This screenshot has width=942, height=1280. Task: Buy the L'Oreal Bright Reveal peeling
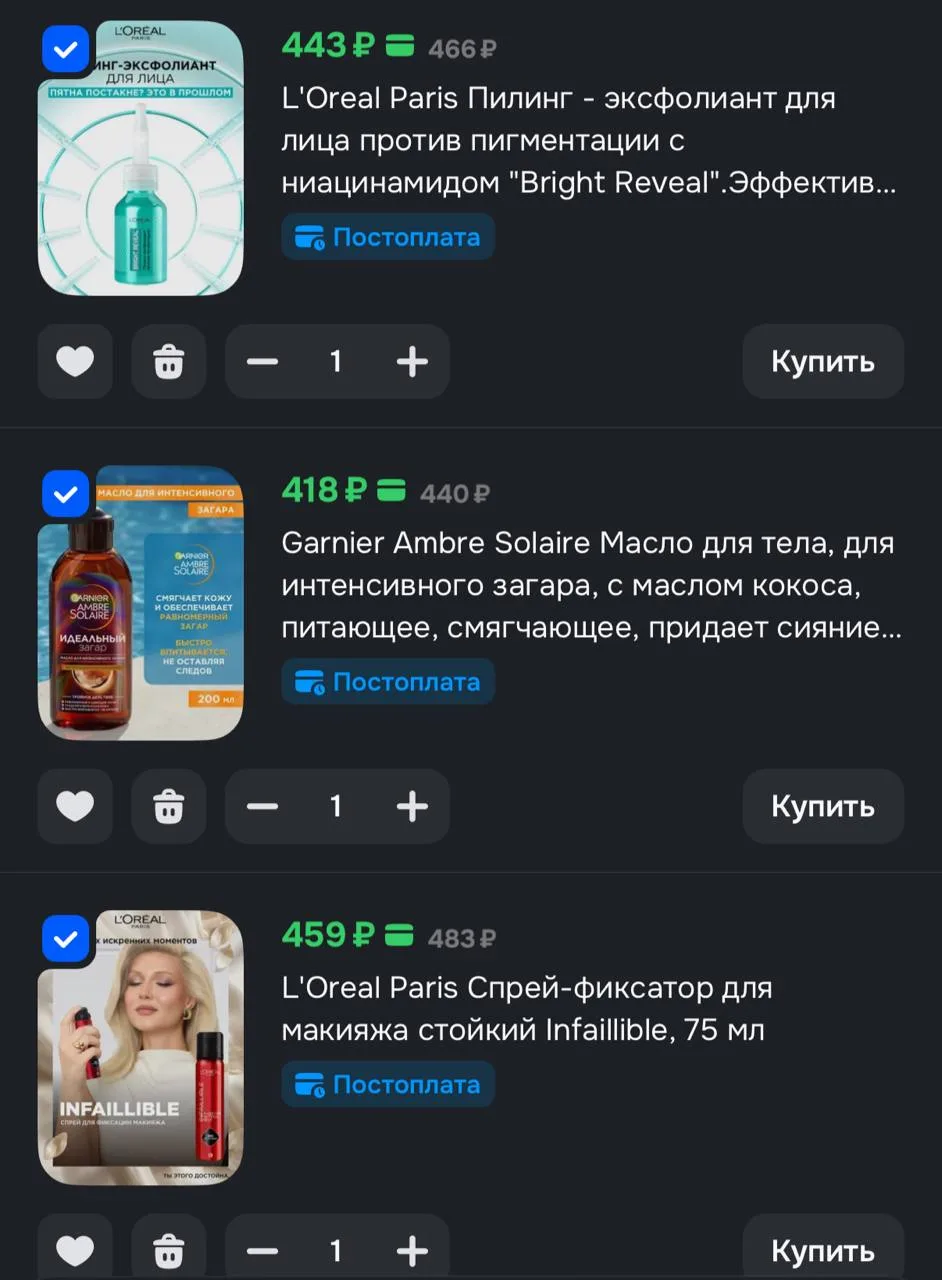[x=823, y=361]
